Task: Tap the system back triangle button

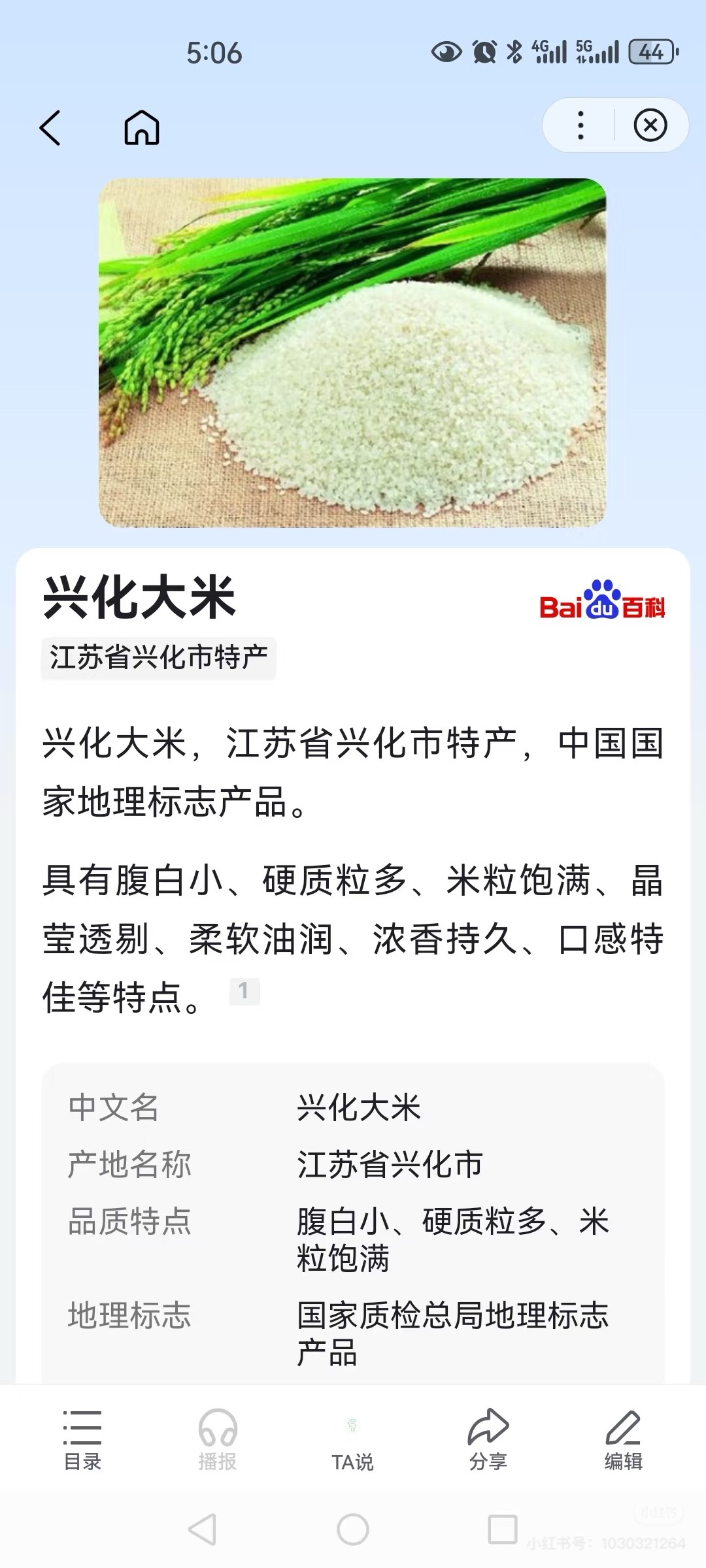Action: tap(203, 1529)
